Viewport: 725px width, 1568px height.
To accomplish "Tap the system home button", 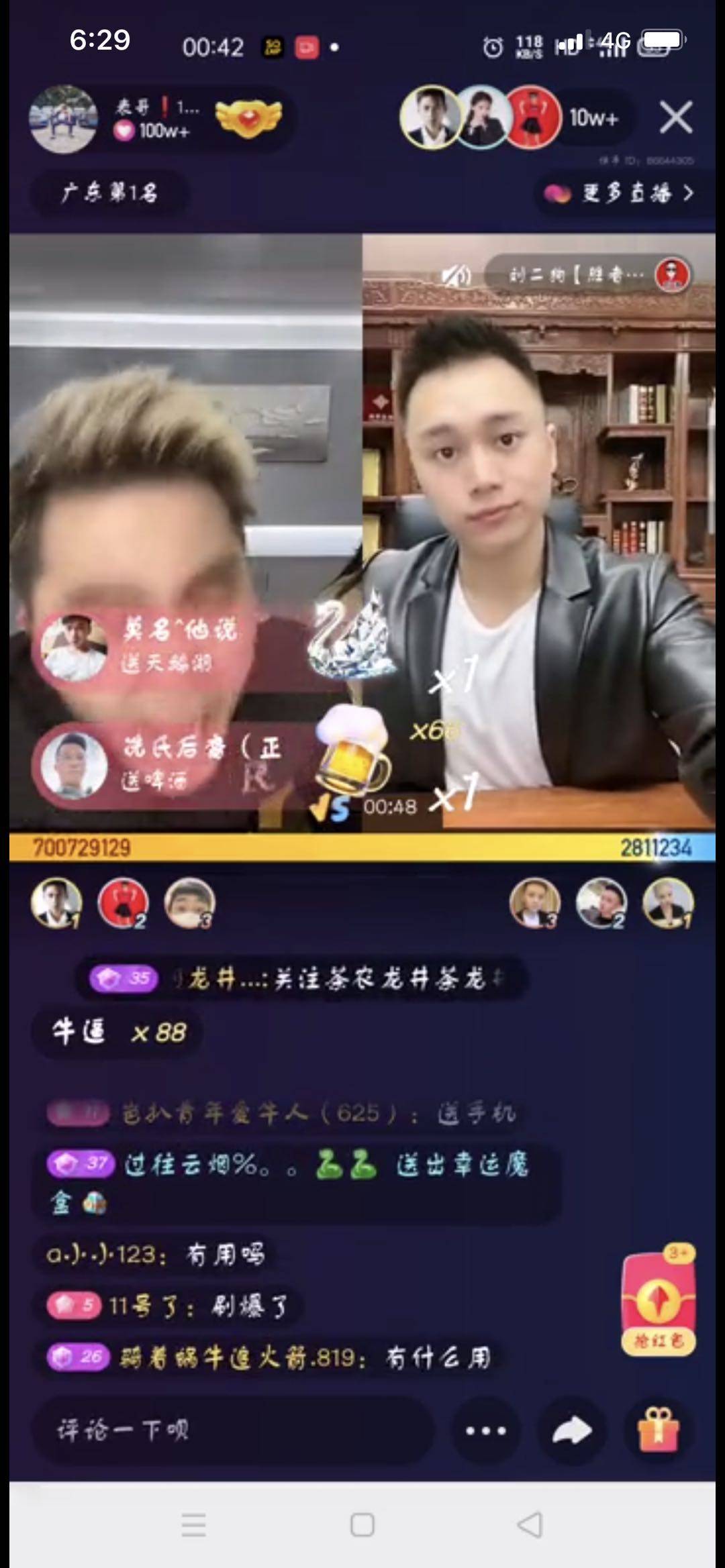I will [x=362, y=1524].
